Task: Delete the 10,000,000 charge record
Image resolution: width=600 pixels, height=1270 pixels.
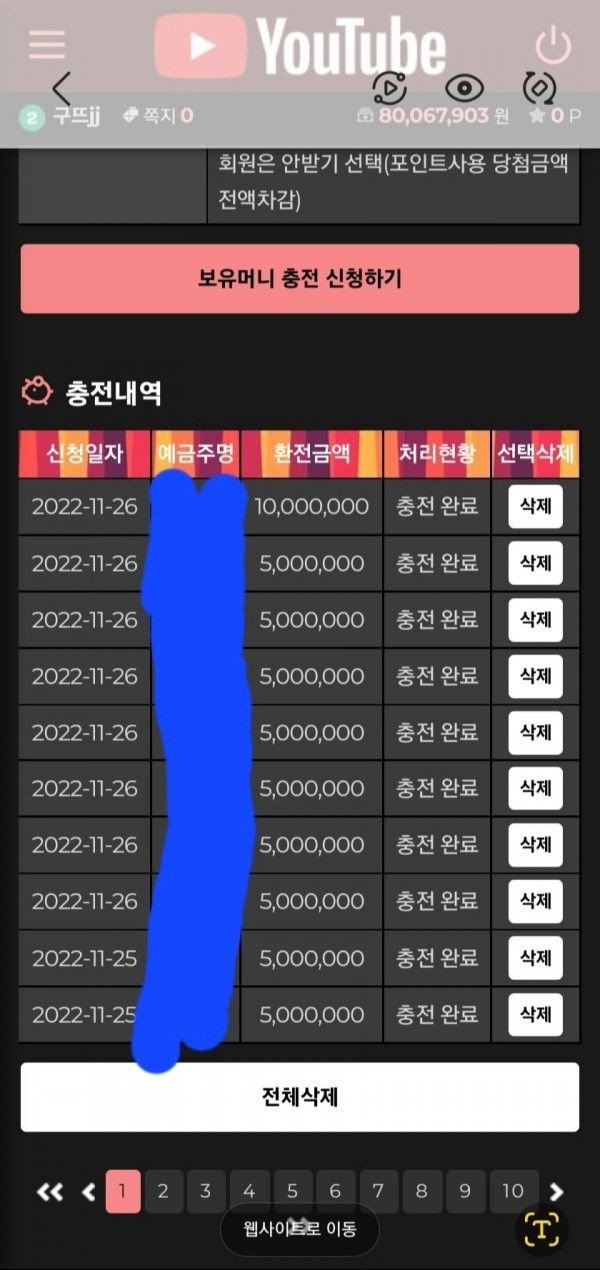Action: click(x=535, y=507)
